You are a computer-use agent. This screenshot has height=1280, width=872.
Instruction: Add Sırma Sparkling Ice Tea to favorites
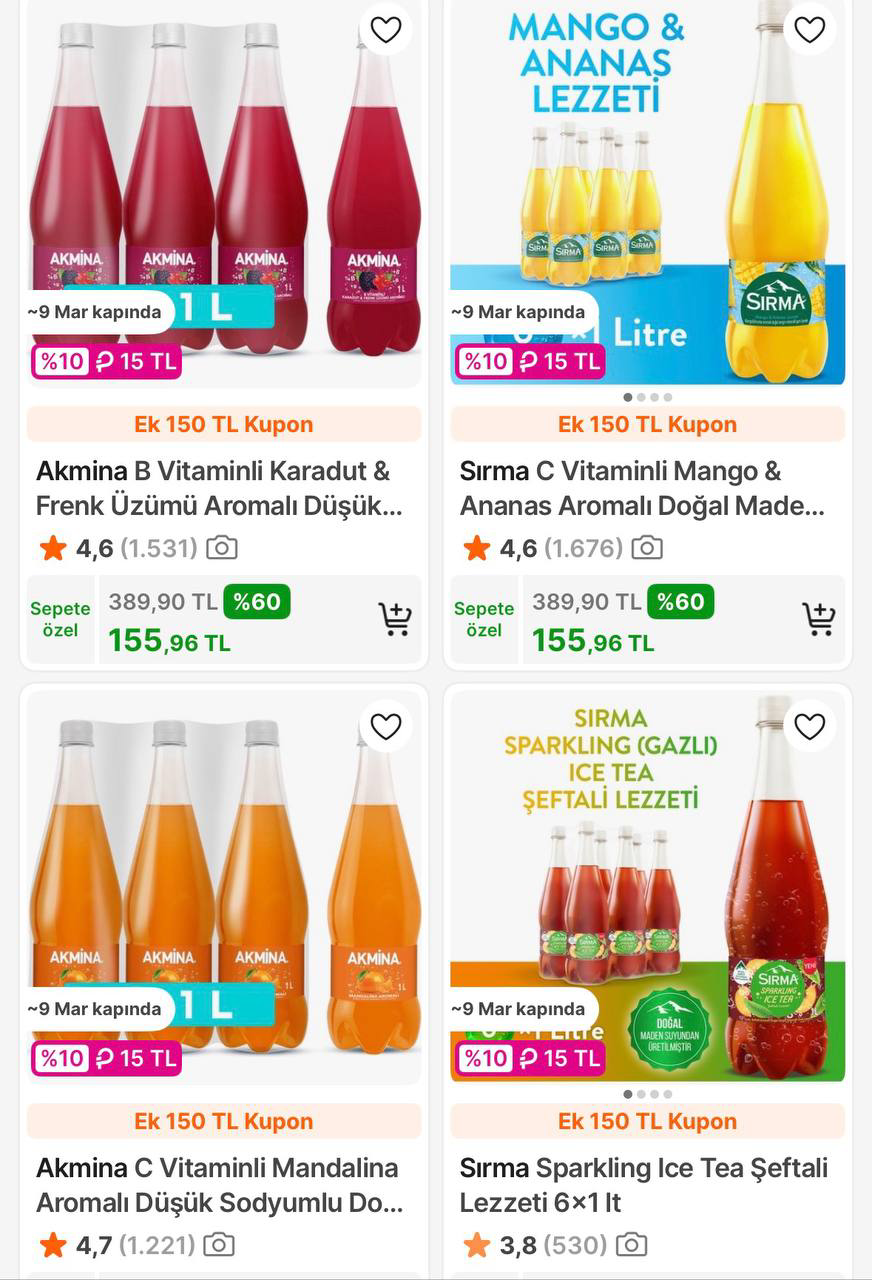click(808, 727)
